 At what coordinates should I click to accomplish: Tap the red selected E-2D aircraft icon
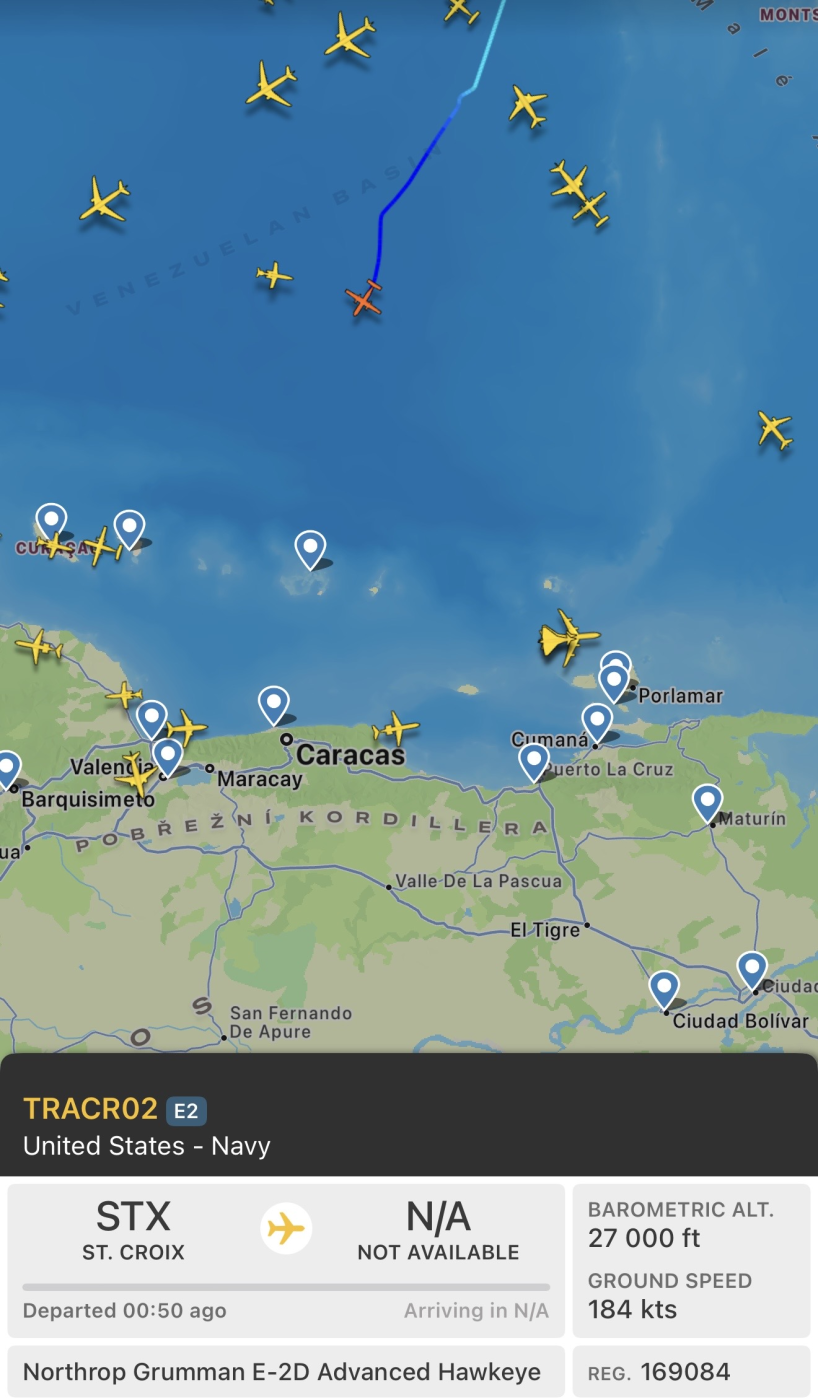click(x=364, y=299)
